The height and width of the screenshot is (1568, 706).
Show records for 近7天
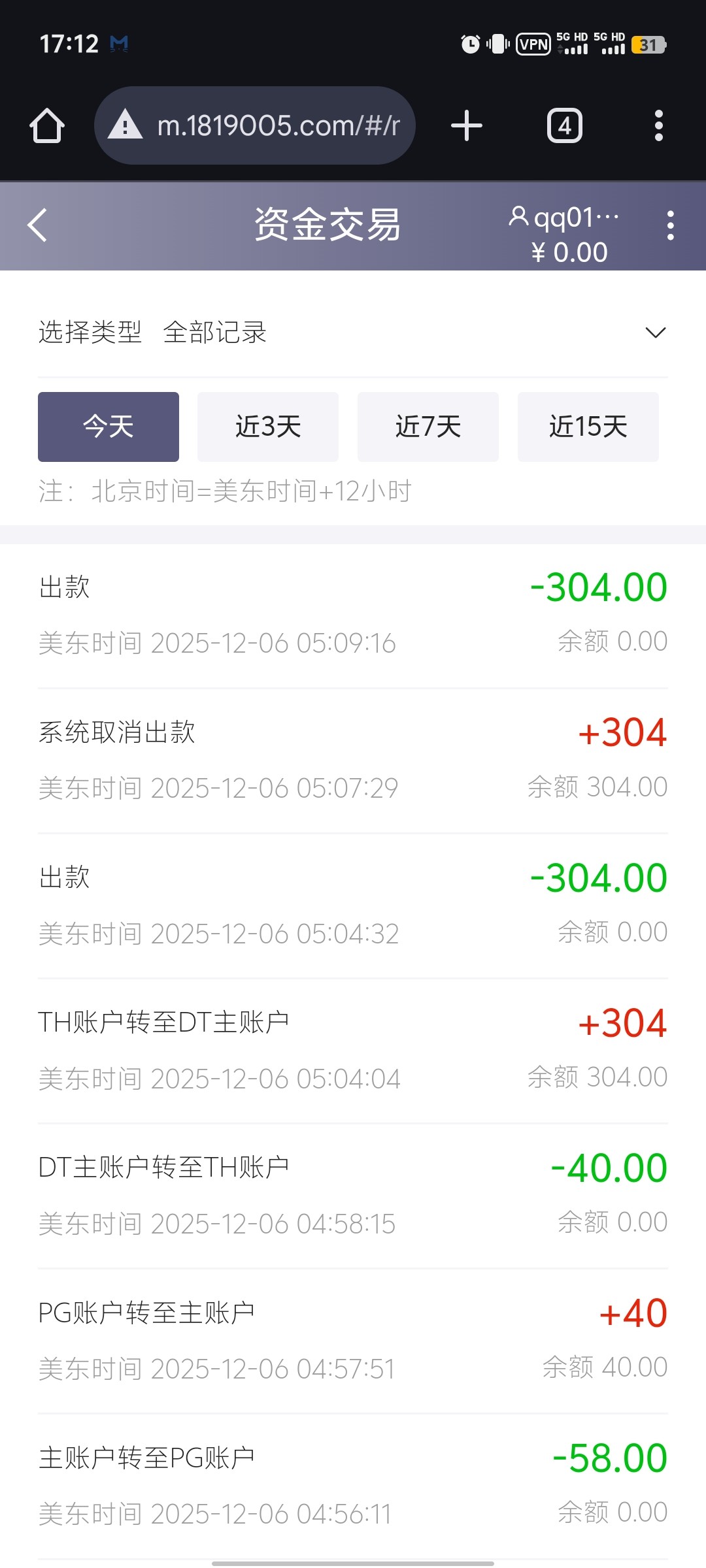click(x=428, y=427)
